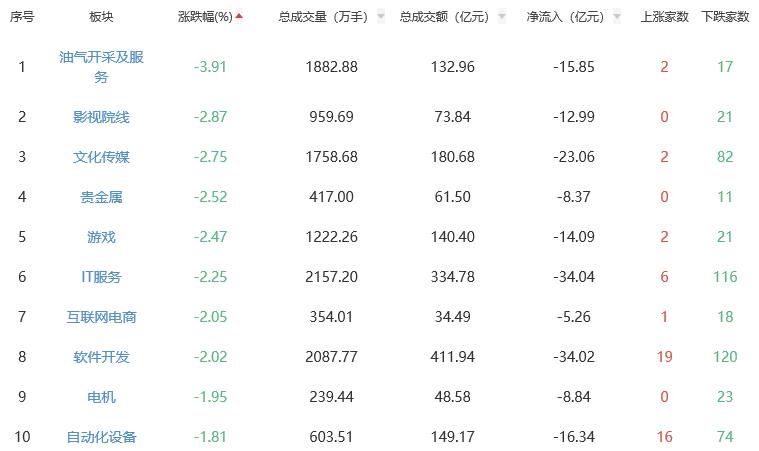Open the 文化传媒 sector

[101, 157]
